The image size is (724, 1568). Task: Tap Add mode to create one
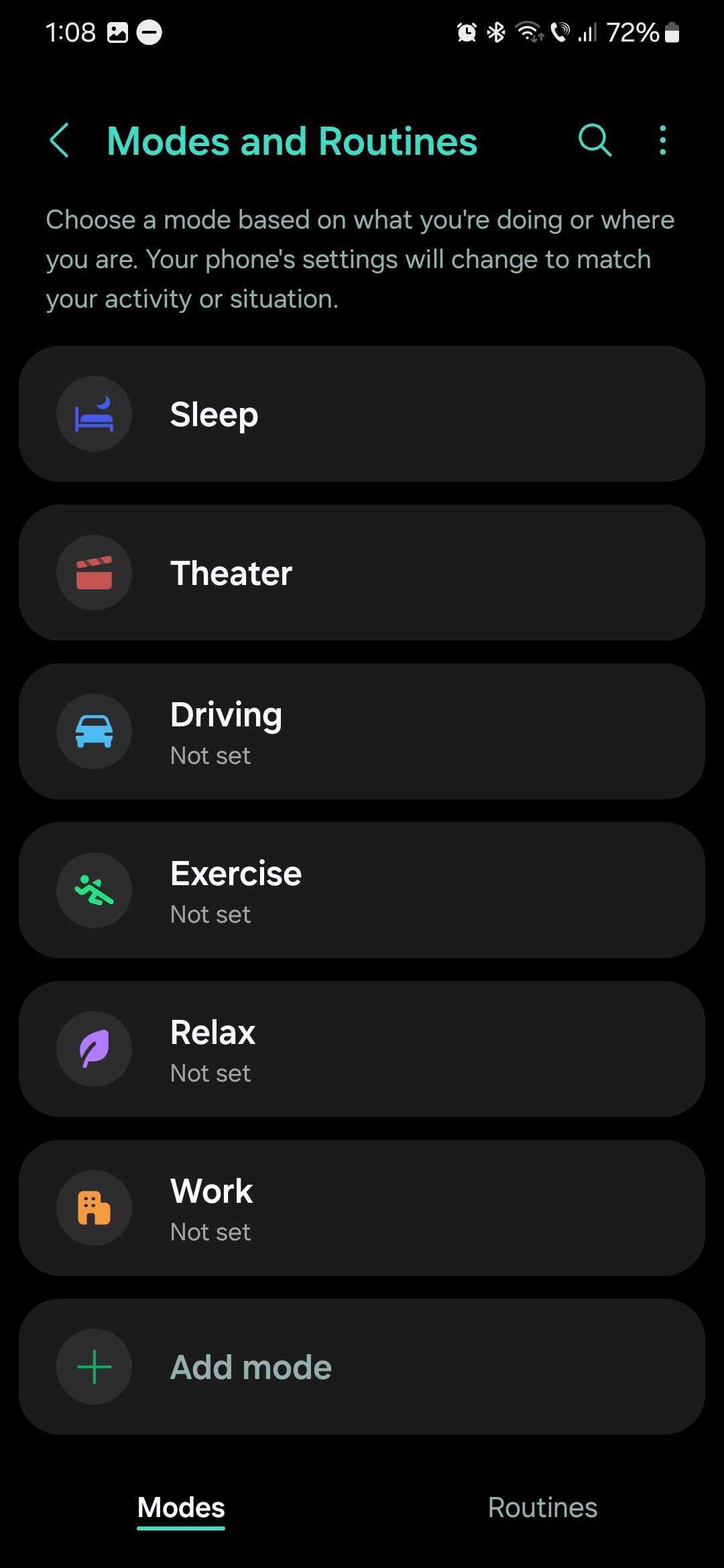click(x=362, y=1367)
